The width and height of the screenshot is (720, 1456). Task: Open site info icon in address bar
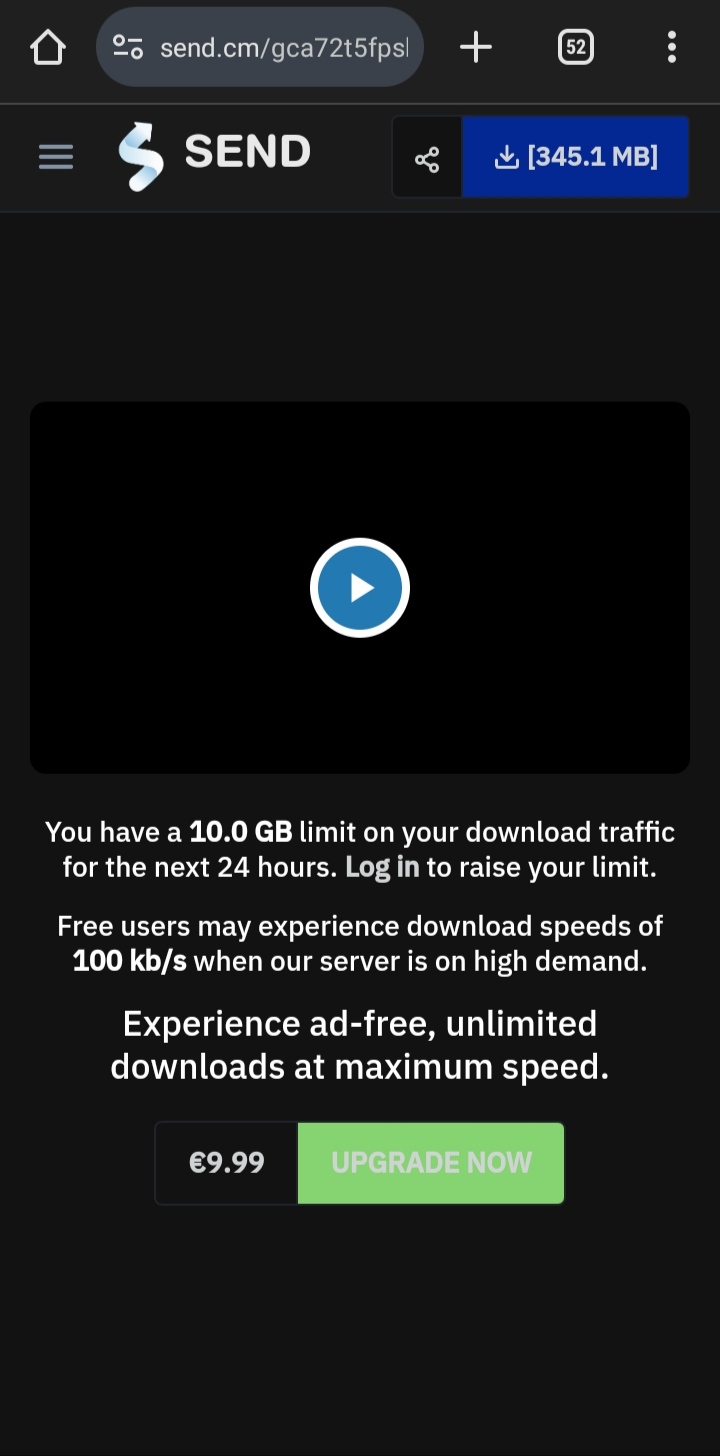(x=128, y=47)
